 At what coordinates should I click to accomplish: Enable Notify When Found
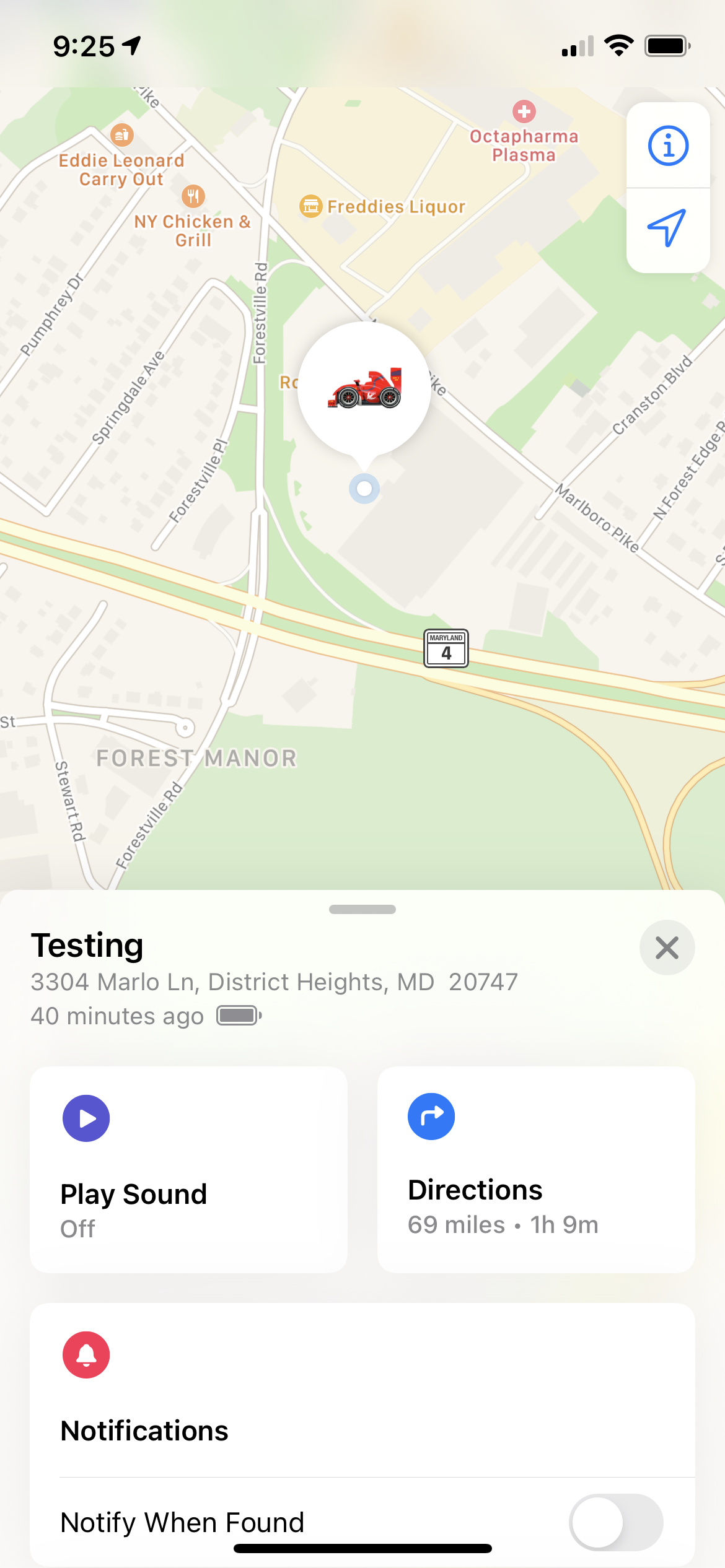(x=615, y=1522)
